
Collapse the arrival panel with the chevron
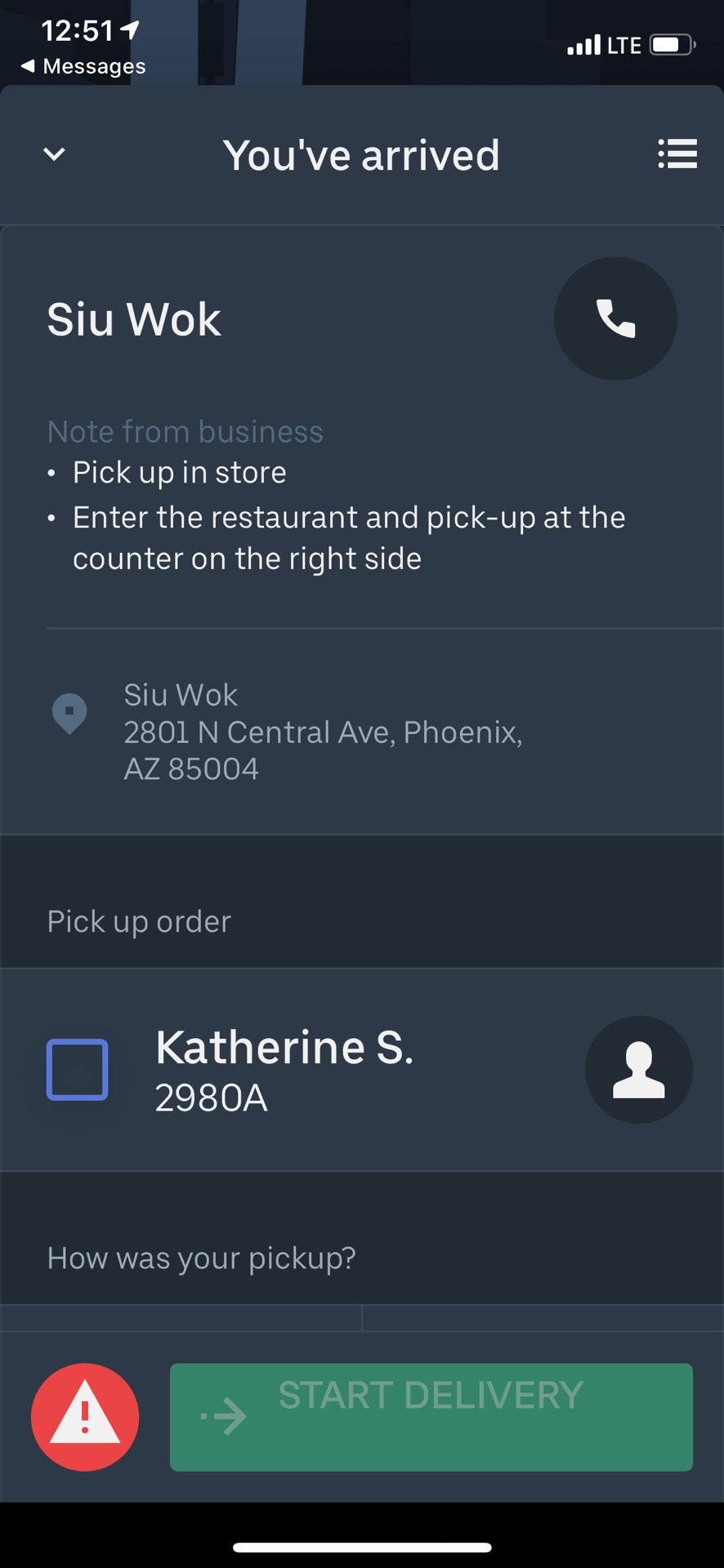point(52,154)
